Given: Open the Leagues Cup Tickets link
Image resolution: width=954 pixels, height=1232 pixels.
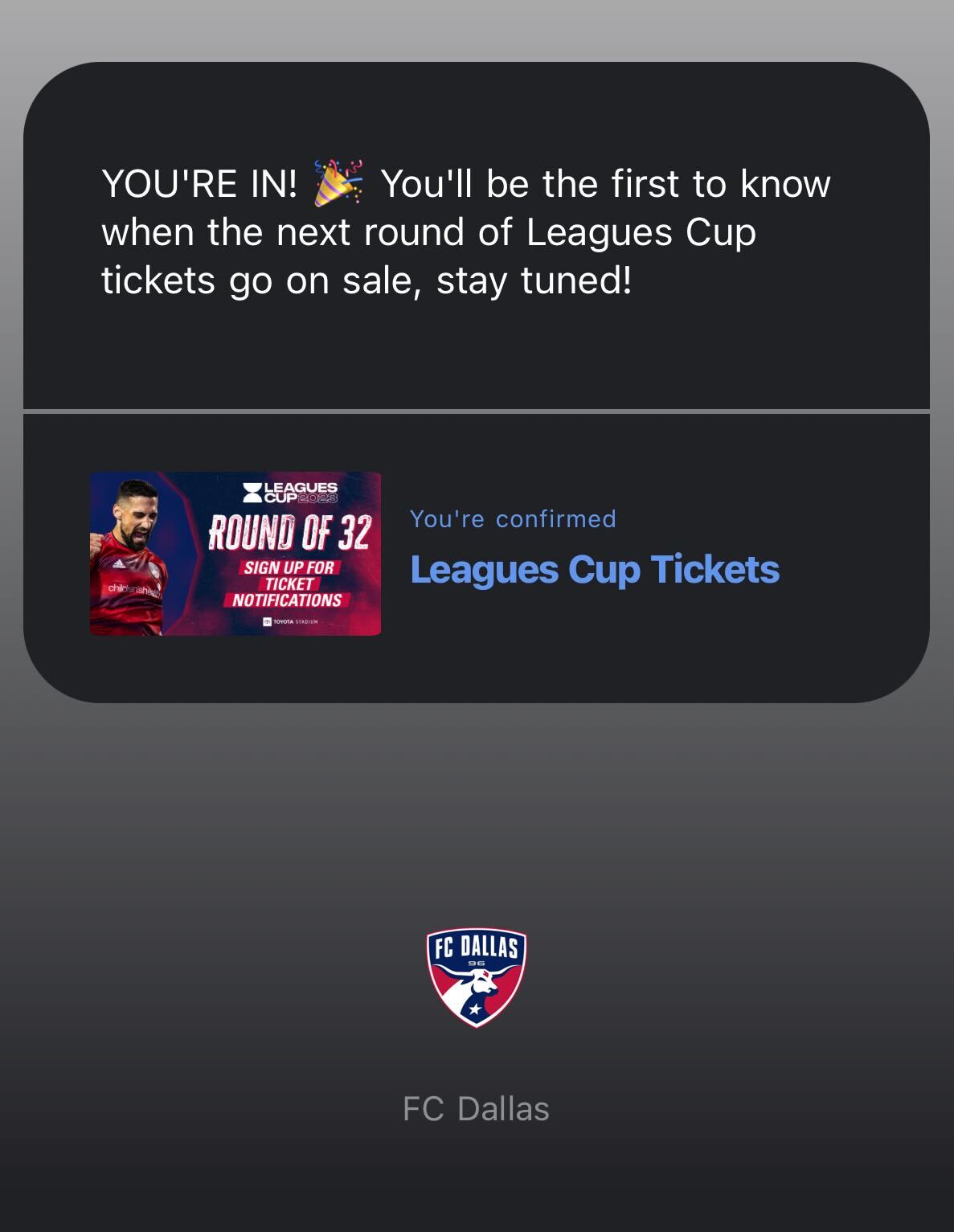Looking at the screenshot, I should [594, 569].
